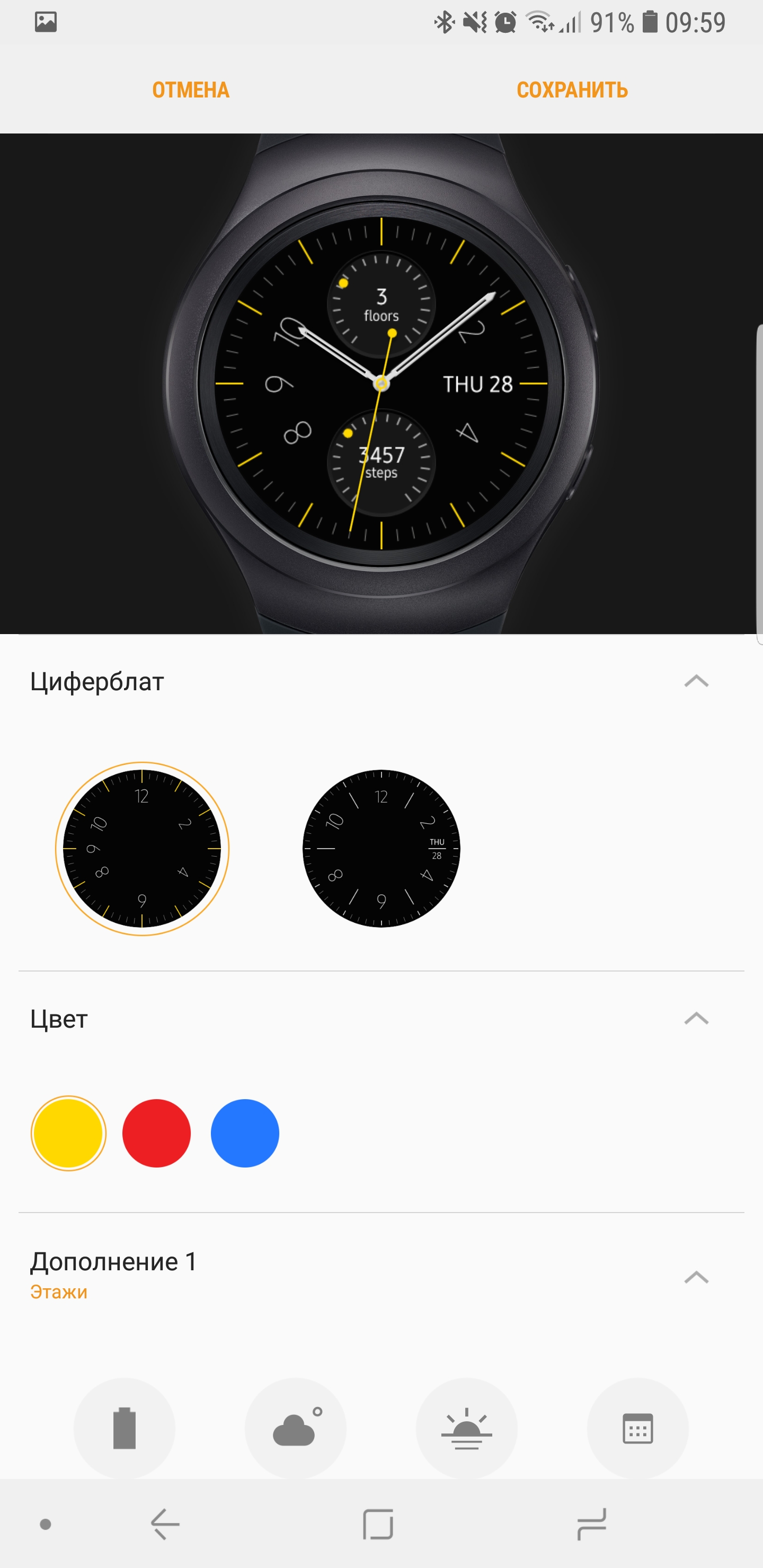This screenshot has width=763, height=1568.
Task: Pick the red color swatch
Action: click(x=156, y=1133)
